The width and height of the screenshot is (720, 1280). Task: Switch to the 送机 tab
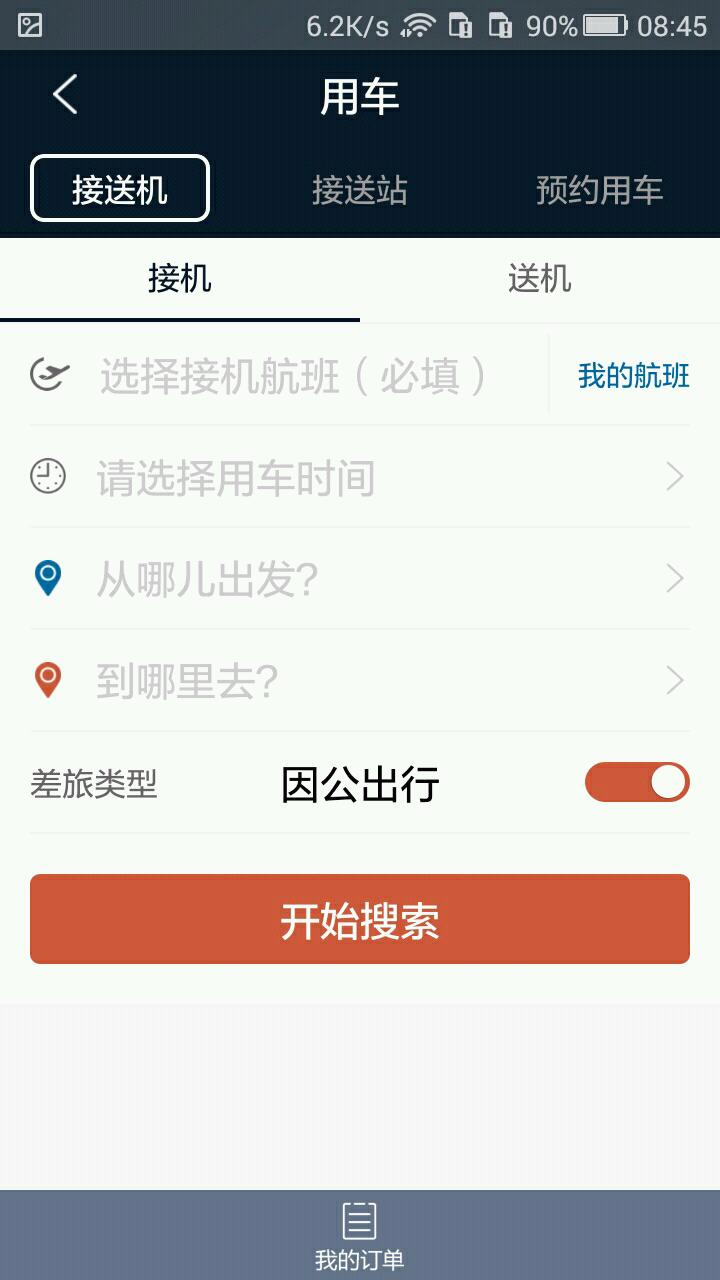[x=538, y=280]
